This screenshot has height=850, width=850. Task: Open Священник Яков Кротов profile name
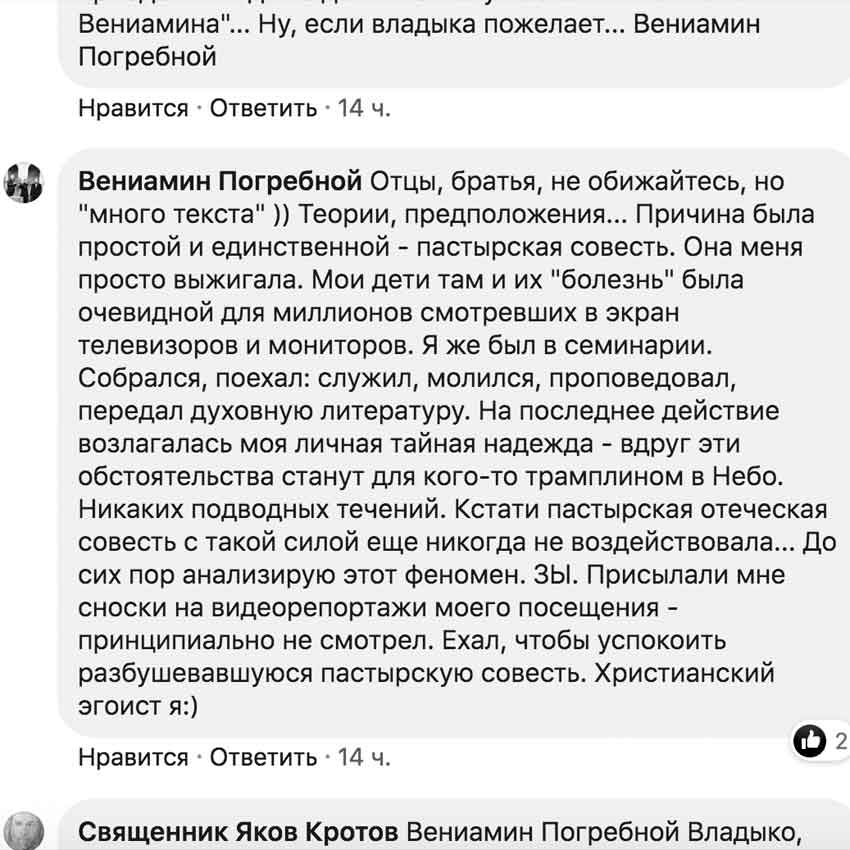[x=238, y=832]
